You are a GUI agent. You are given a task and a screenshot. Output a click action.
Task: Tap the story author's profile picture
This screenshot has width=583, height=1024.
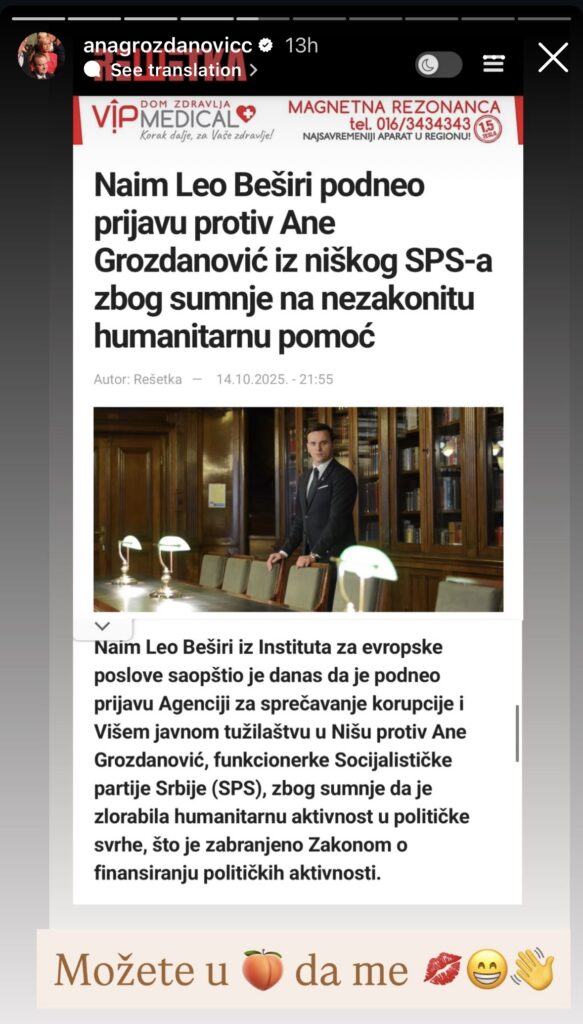[41, 56]
